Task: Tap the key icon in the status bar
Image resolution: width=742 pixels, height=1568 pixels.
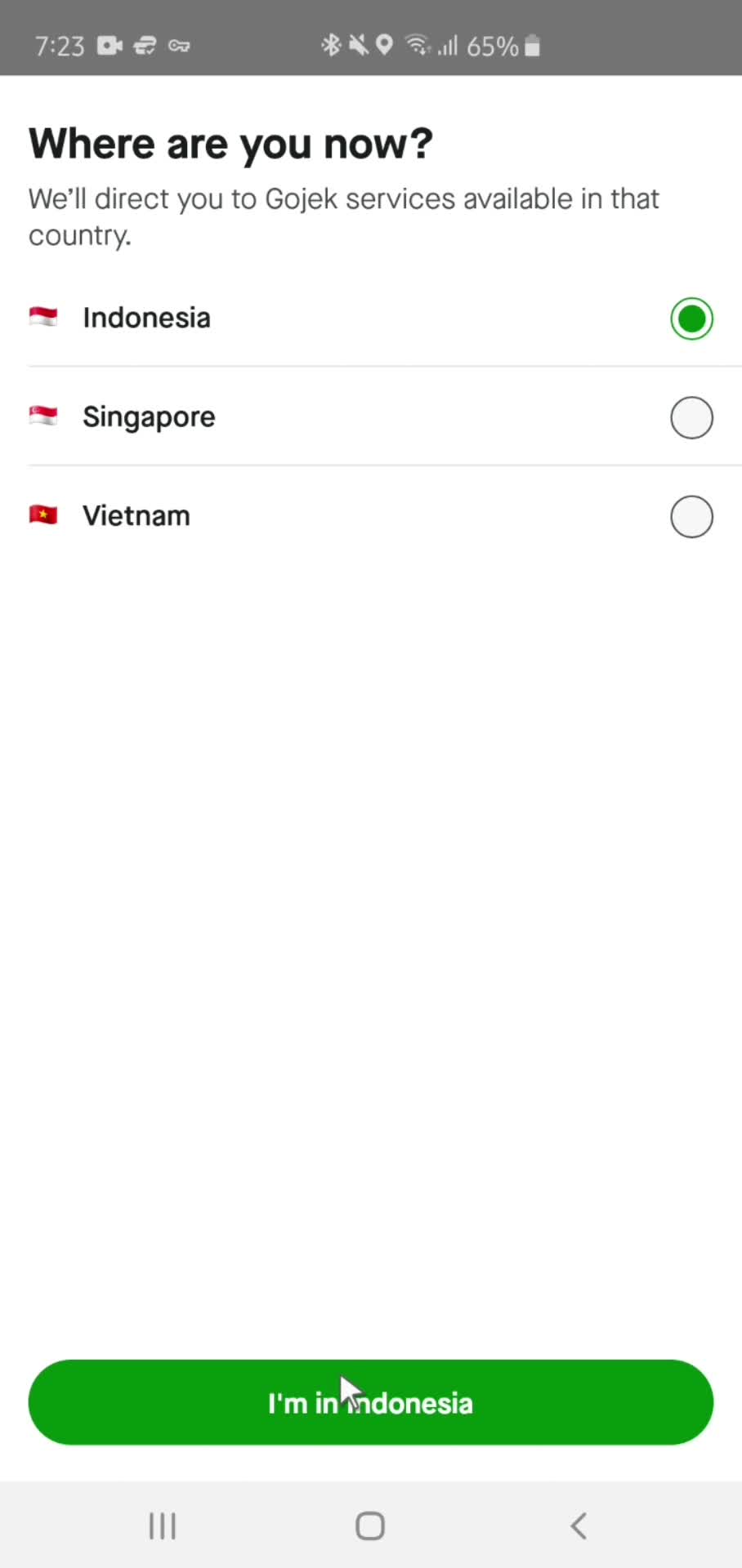Action: pos(178,46)
